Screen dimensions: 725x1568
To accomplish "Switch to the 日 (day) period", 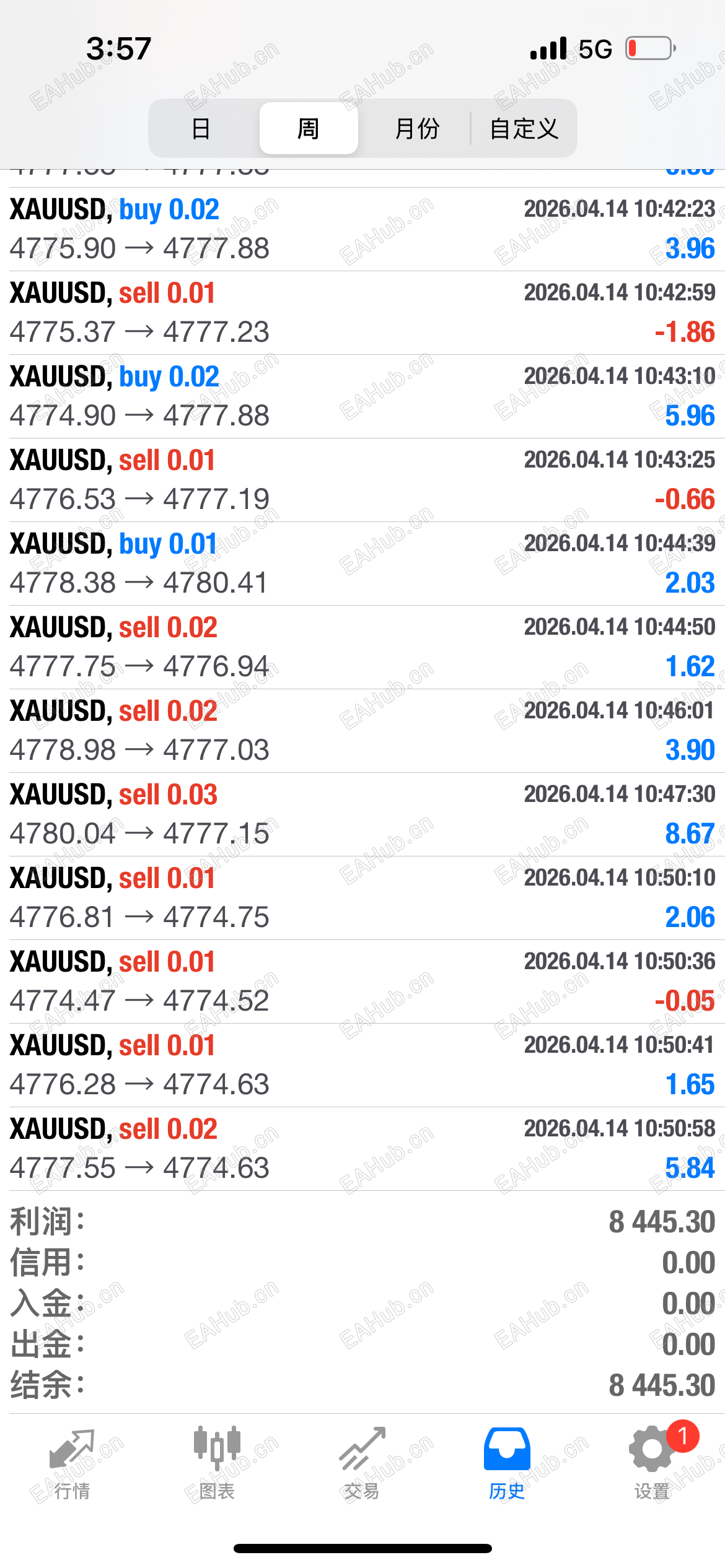I will click(201, 129).
